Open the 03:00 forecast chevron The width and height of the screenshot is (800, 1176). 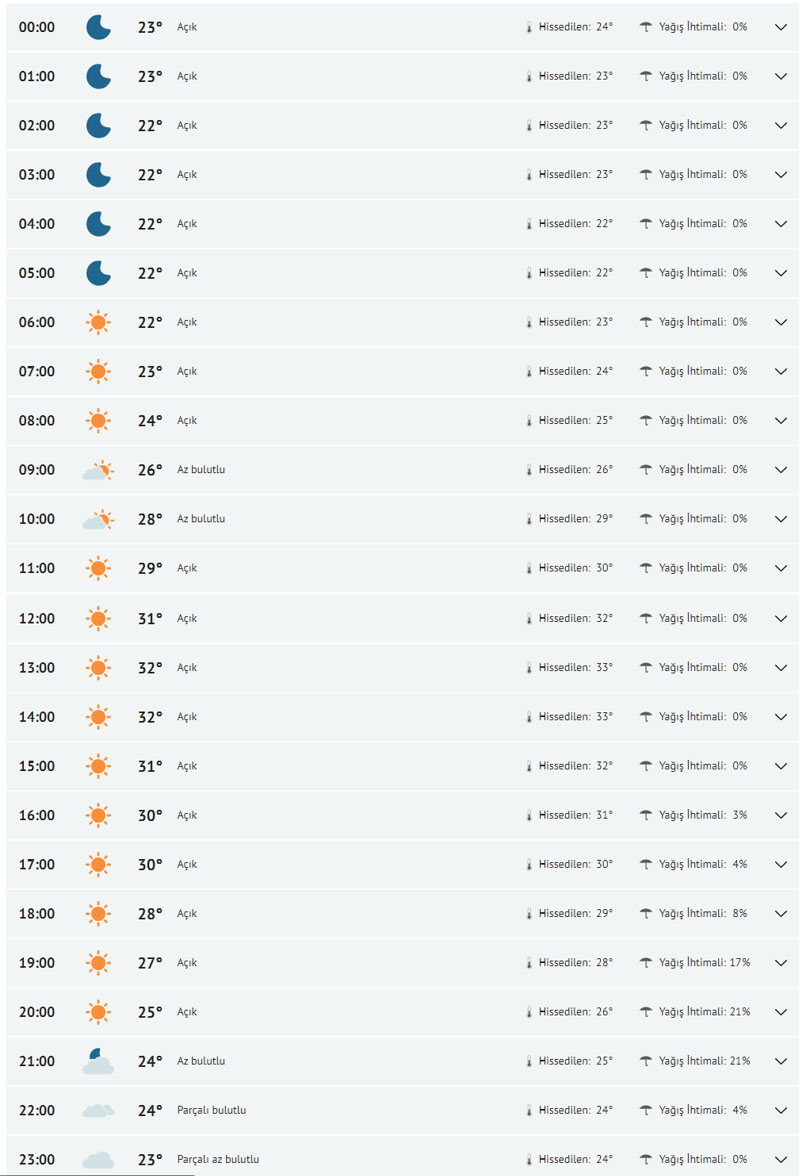[x=781, y=174]
